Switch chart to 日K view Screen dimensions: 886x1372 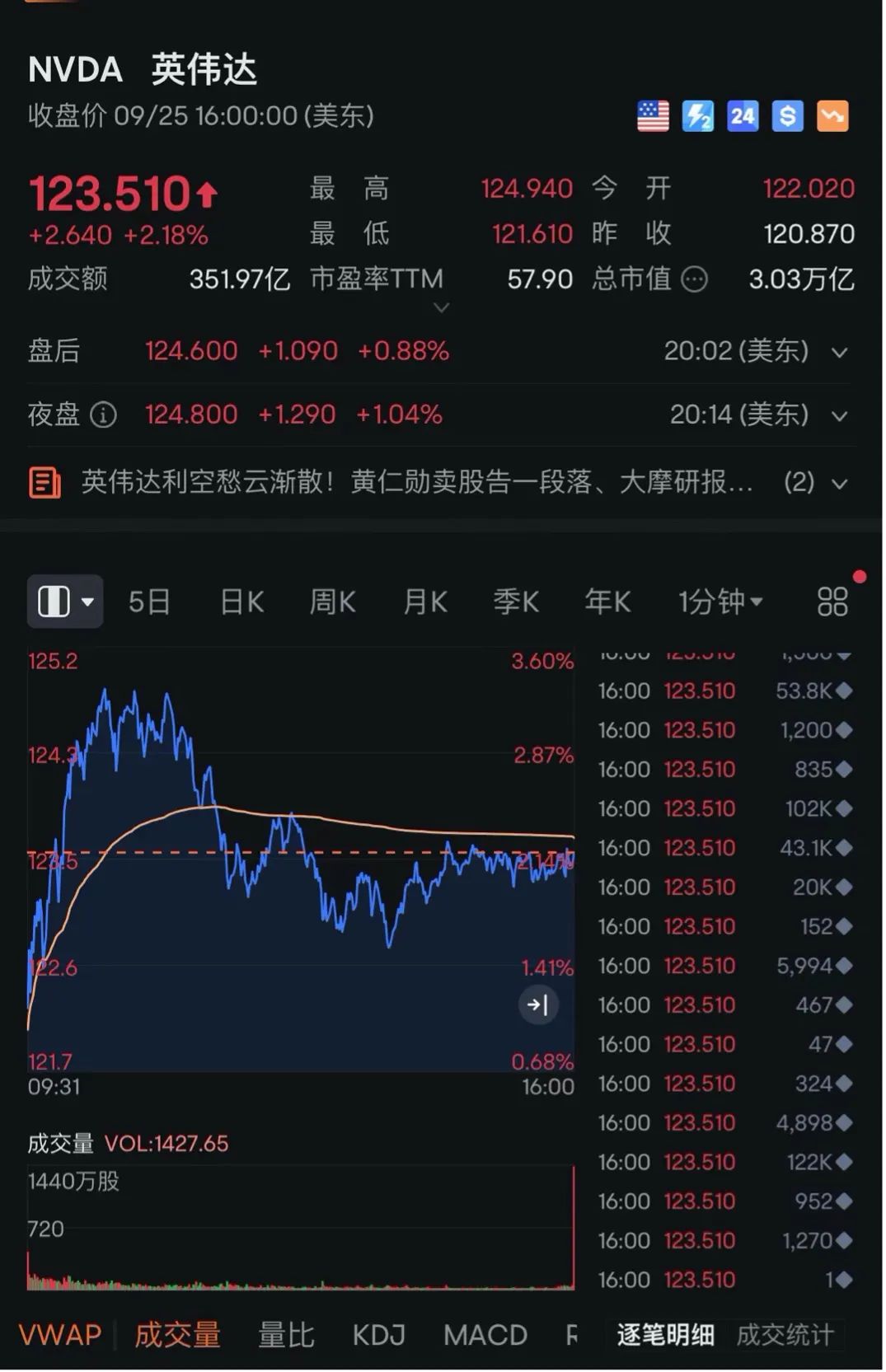[x=242, y=602]
